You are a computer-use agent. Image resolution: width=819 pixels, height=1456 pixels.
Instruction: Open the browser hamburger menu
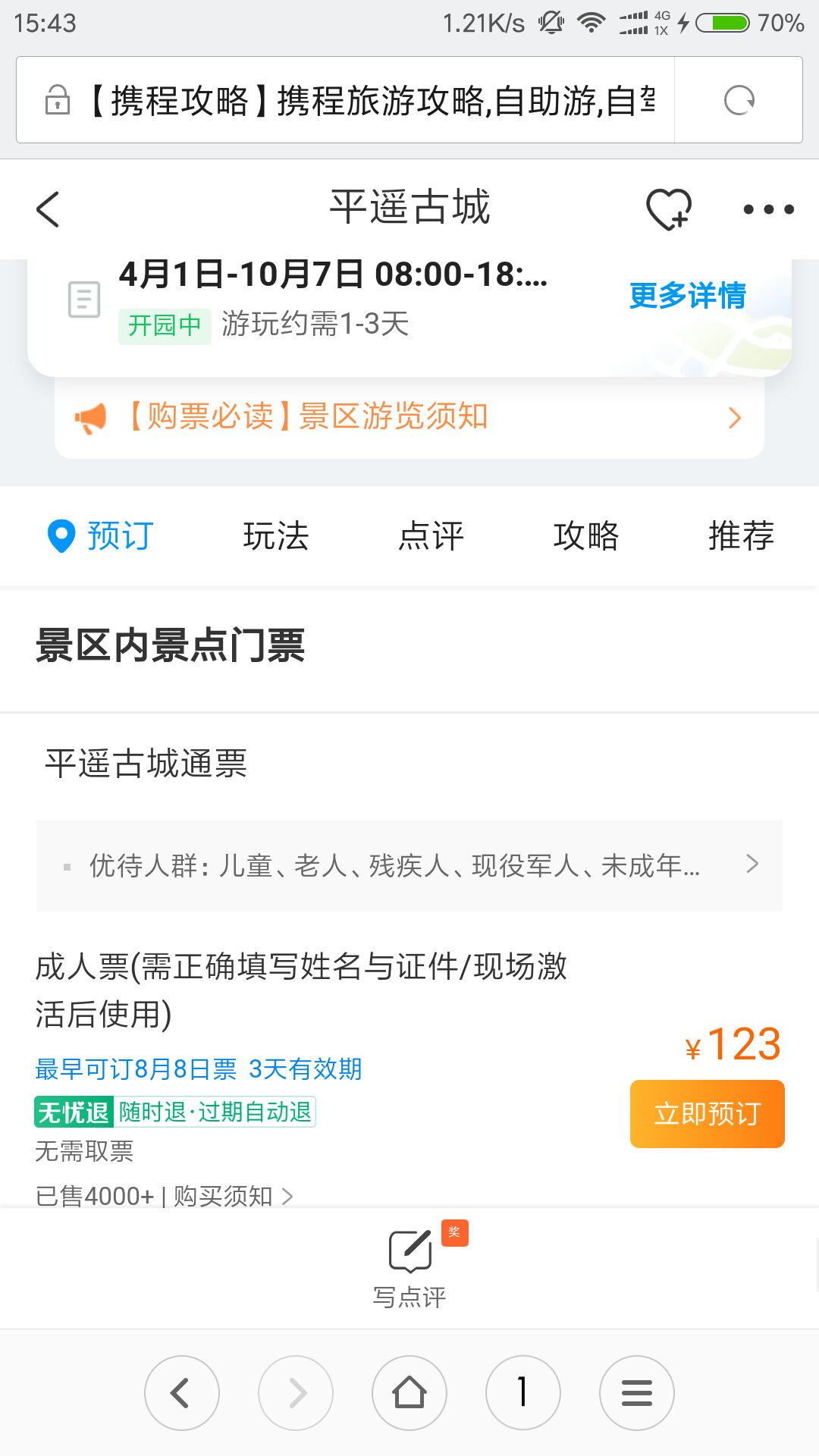(x=637, y=1393)
